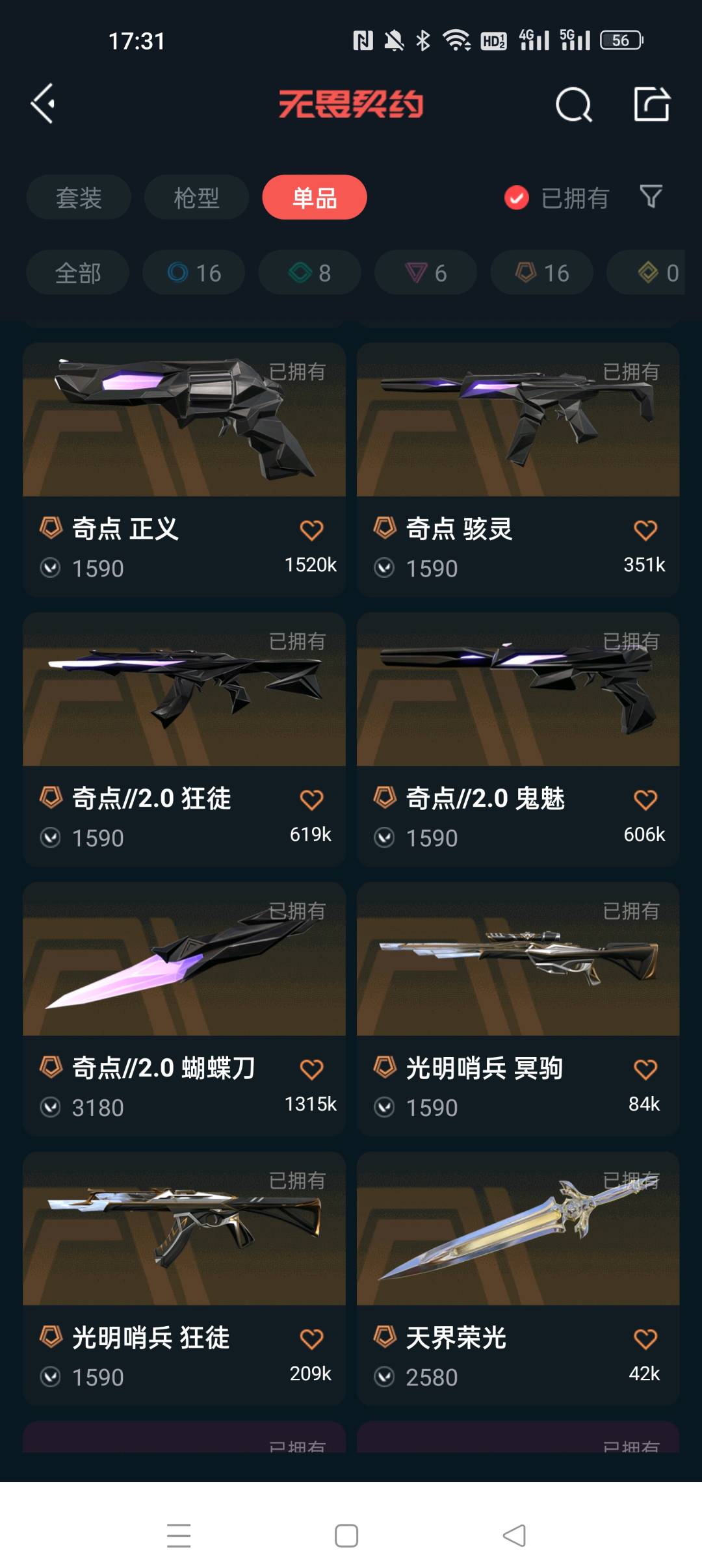Go back using the top-left arrow
The height and width of the screenshot is (1568, 702).
tap(43, 104)
